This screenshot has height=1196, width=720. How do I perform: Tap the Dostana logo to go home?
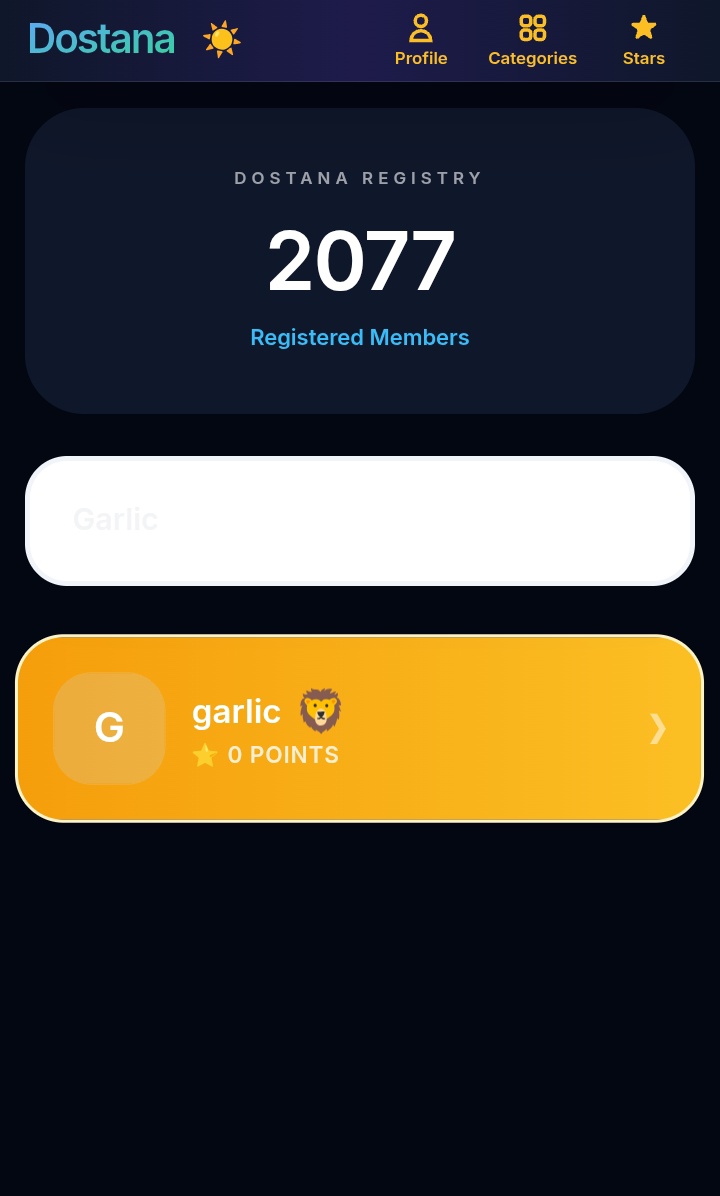102,39
